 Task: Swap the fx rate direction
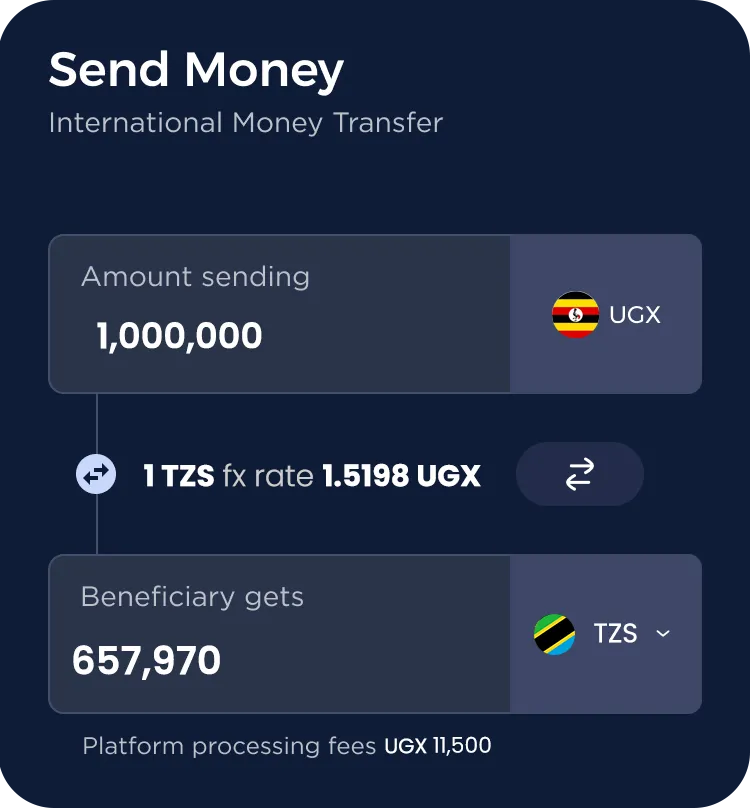point(579,474)
